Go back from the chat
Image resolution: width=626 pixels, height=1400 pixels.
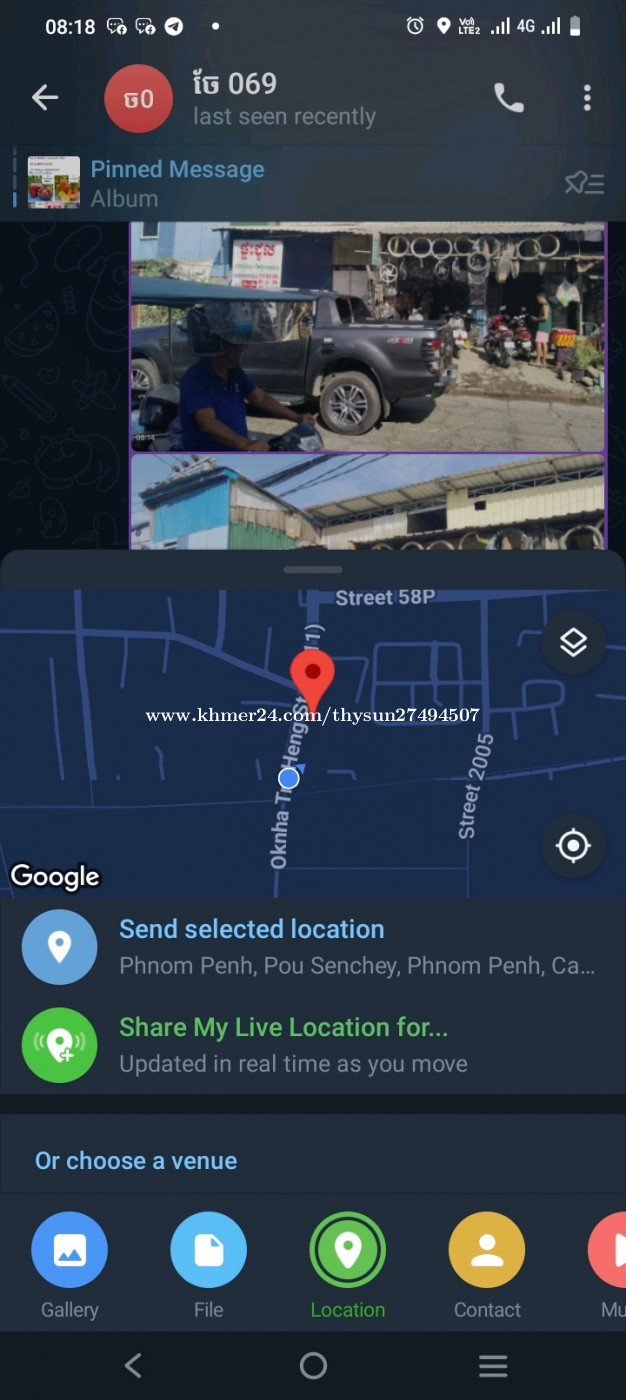coord(45,97)
